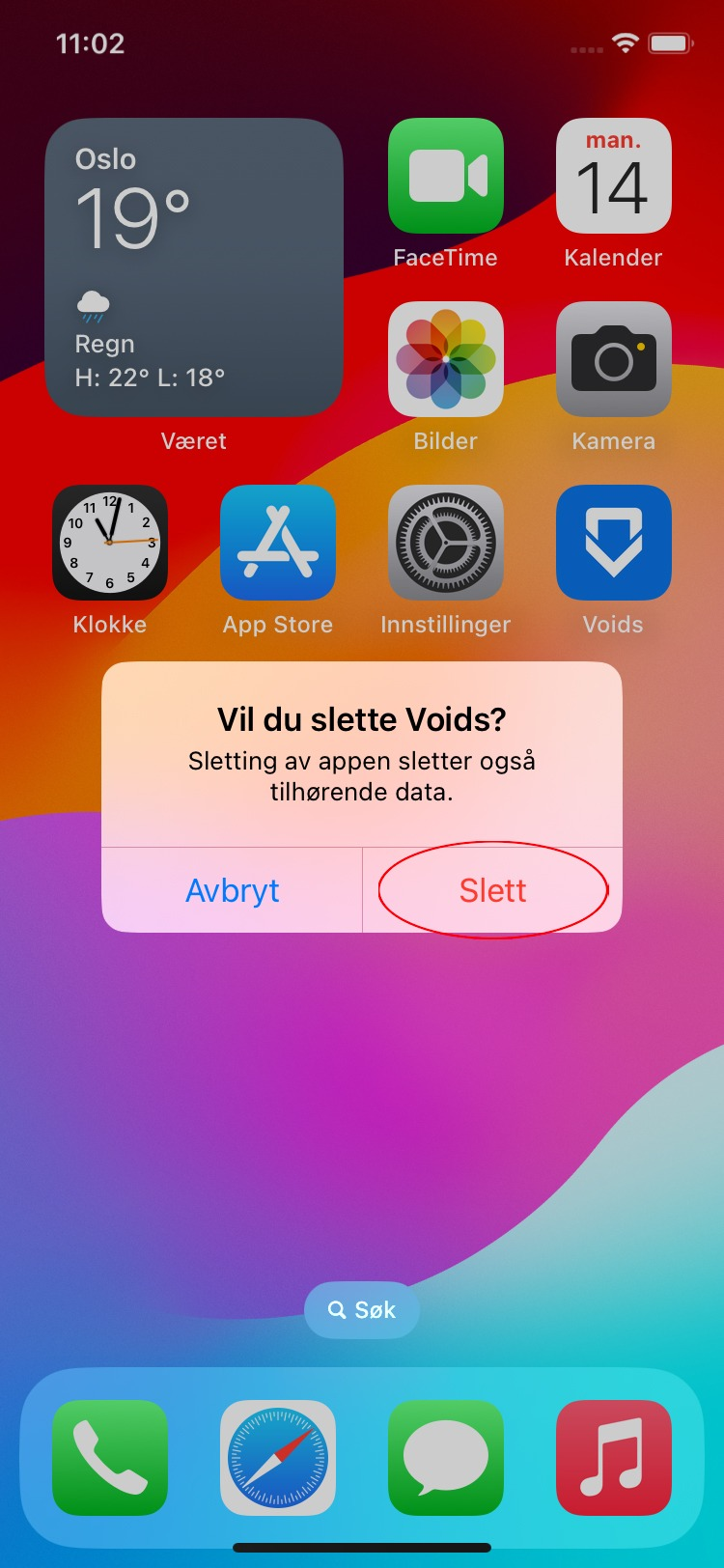Open the Phone app in the dock

(110, 1457)
